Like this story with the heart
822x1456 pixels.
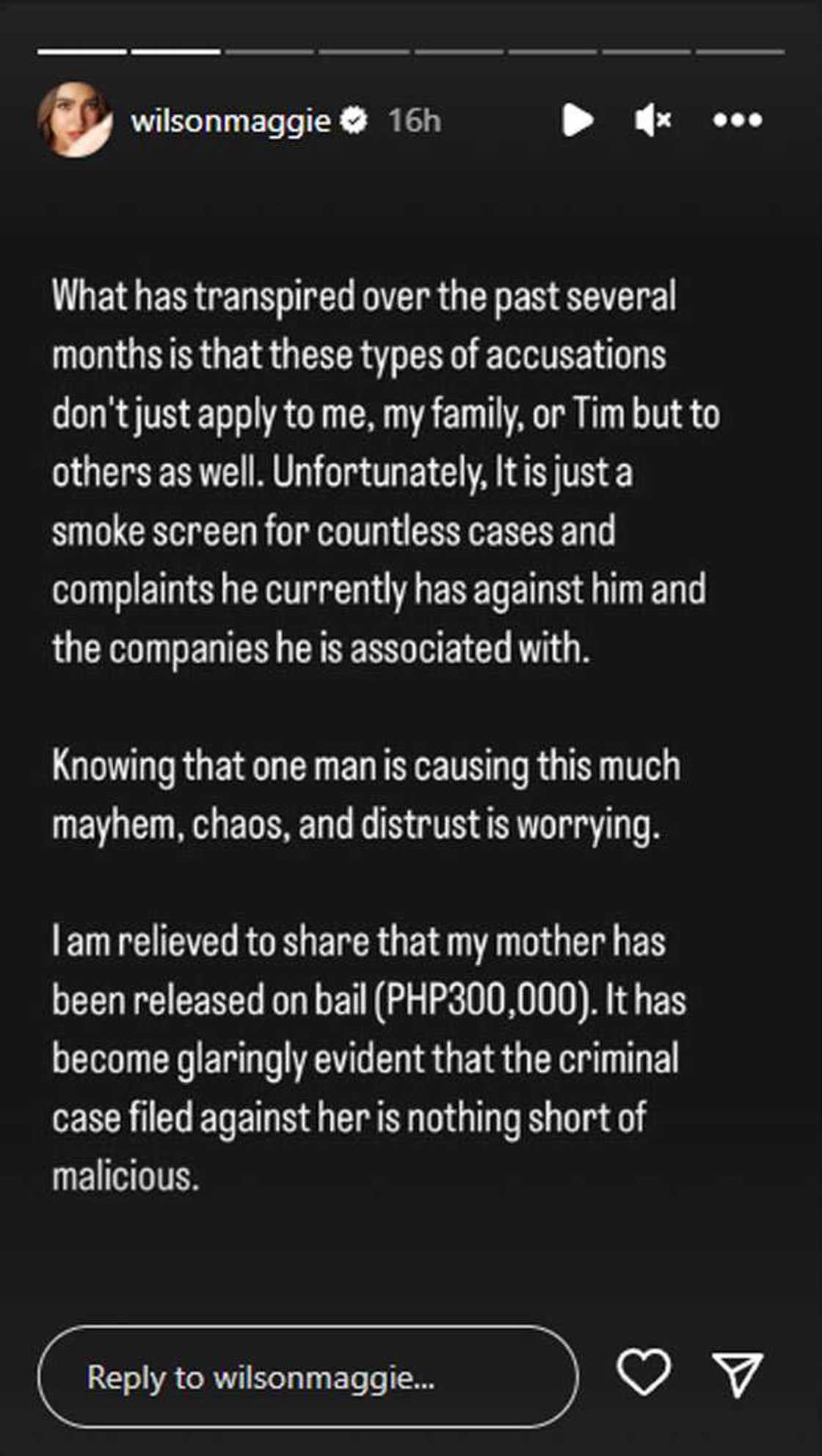(x=644, y=1372)
